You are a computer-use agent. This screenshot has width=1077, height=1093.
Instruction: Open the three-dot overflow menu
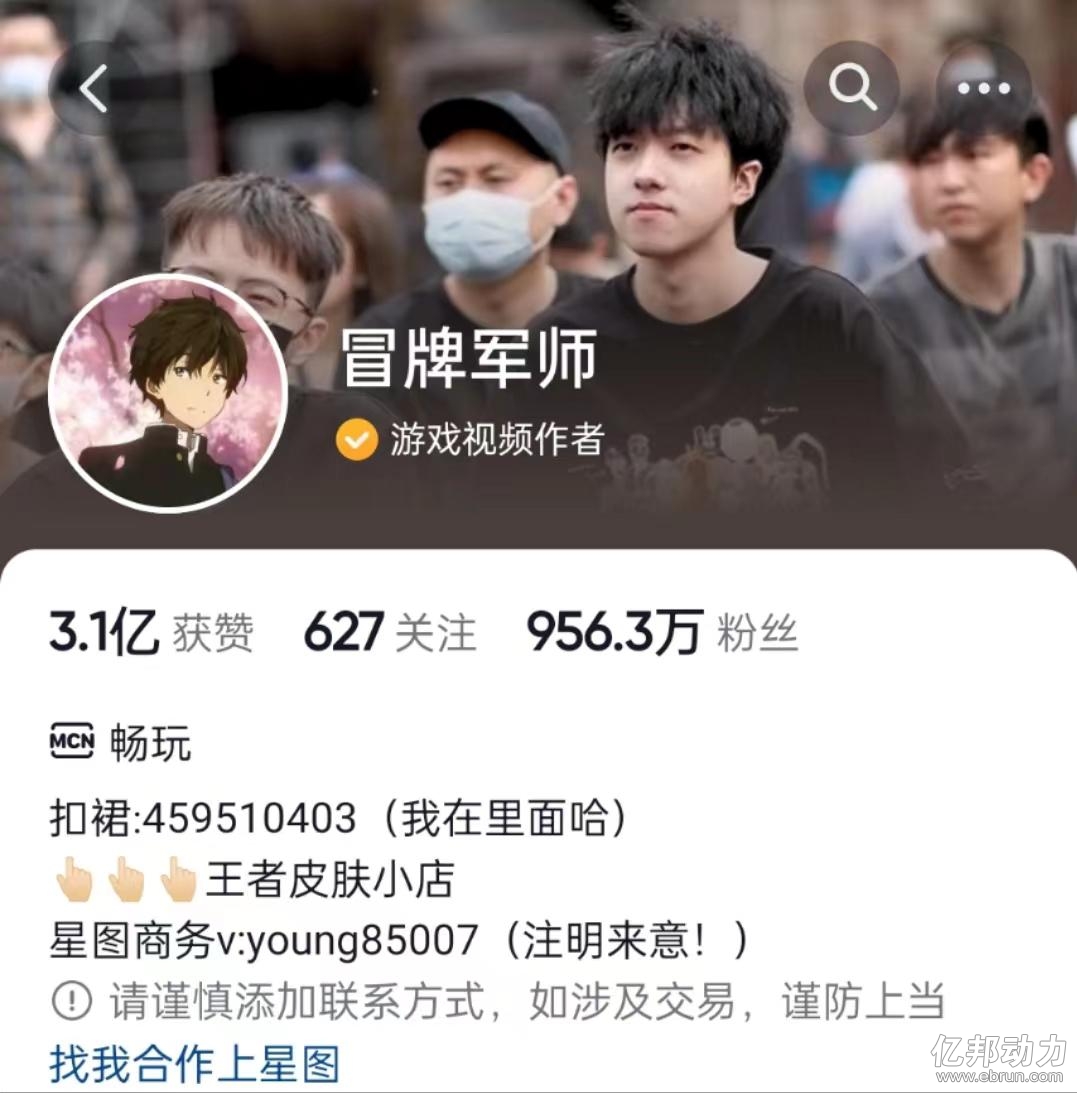(x=983, y=89)
